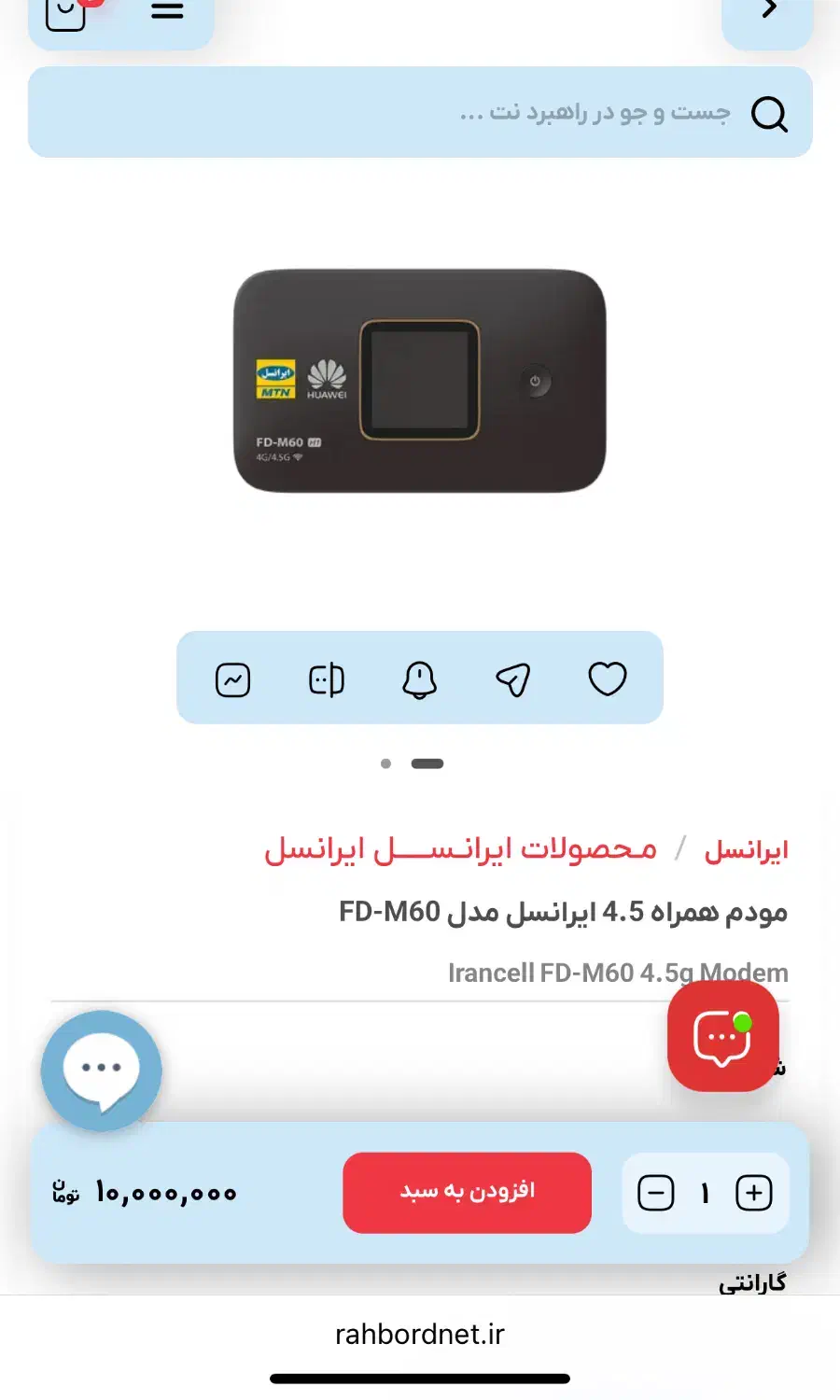Tap the rahbordnet.ir address bar
Screen dimensions: 840x1400
(x=420, y=1334)
